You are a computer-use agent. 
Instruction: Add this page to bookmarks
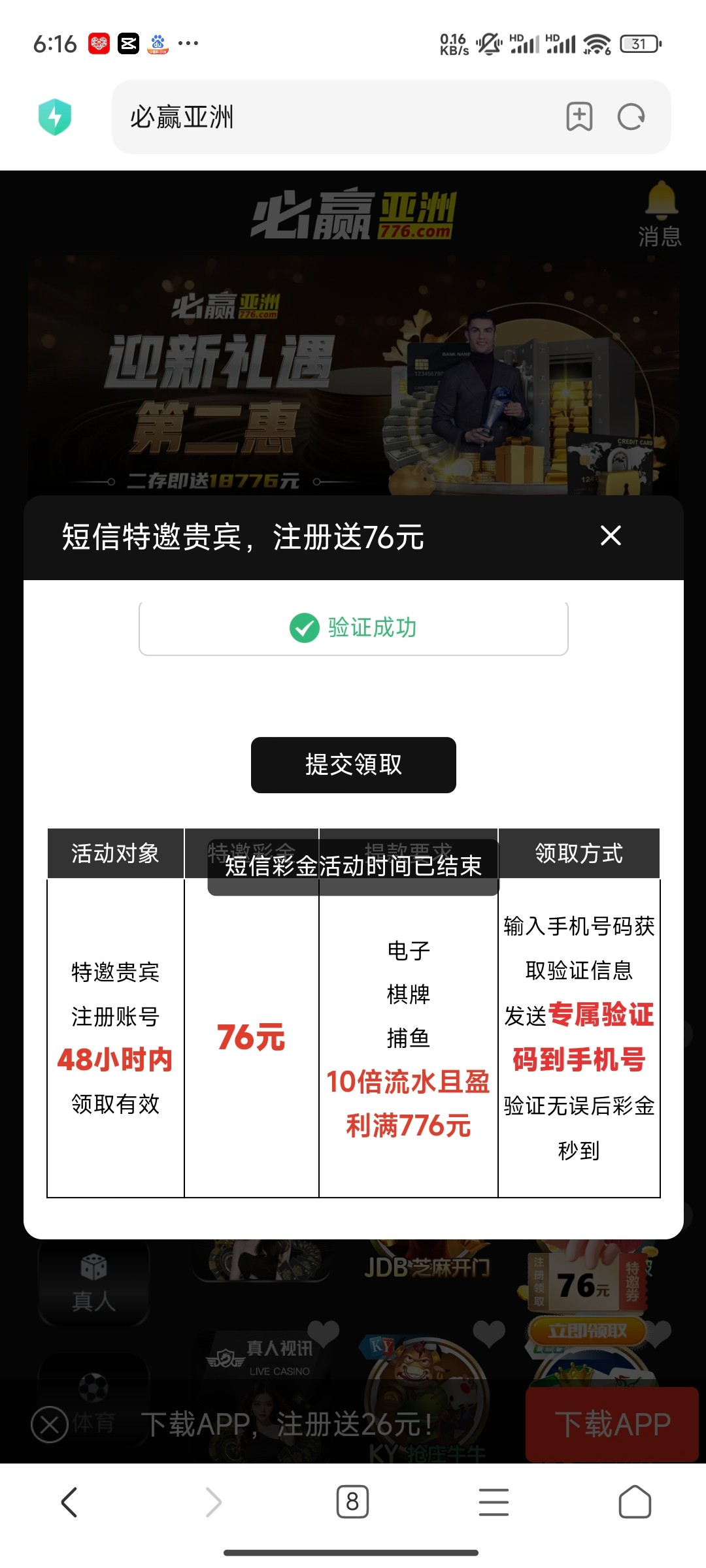click(x=579, y=118)
